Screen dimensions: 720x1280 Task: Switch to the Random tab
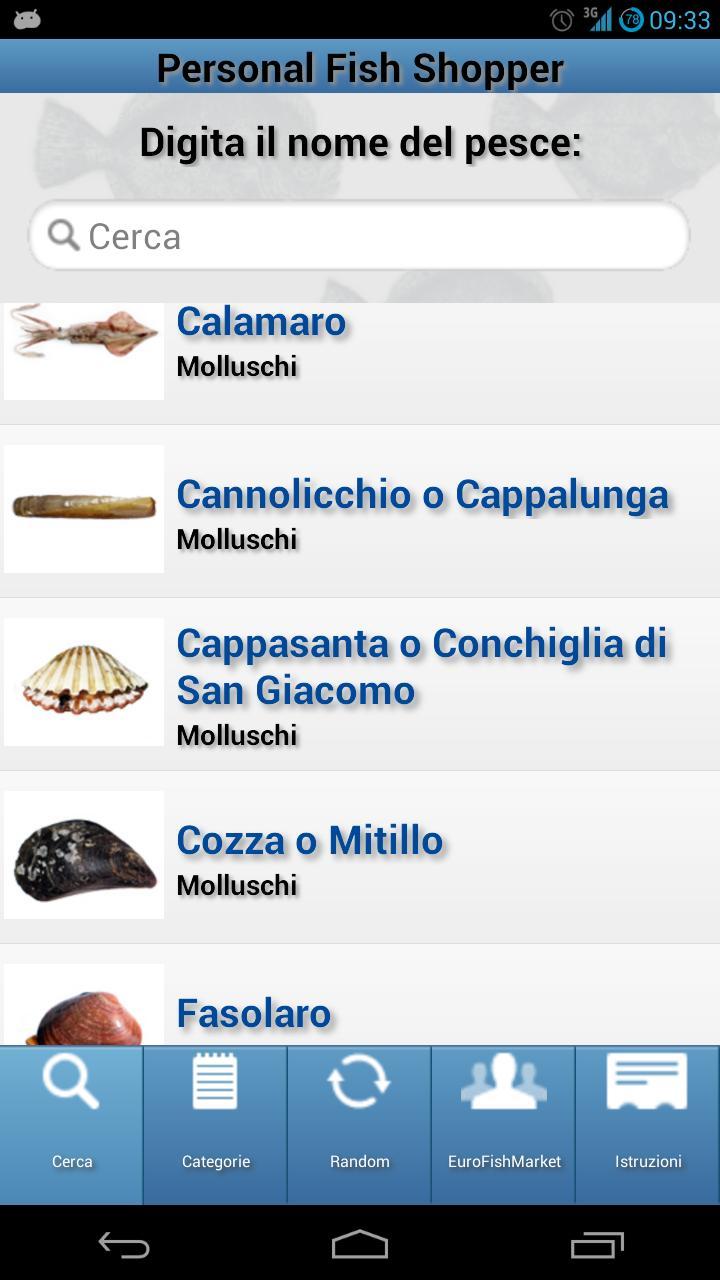pyautogui.click(x=359, y=1123)
